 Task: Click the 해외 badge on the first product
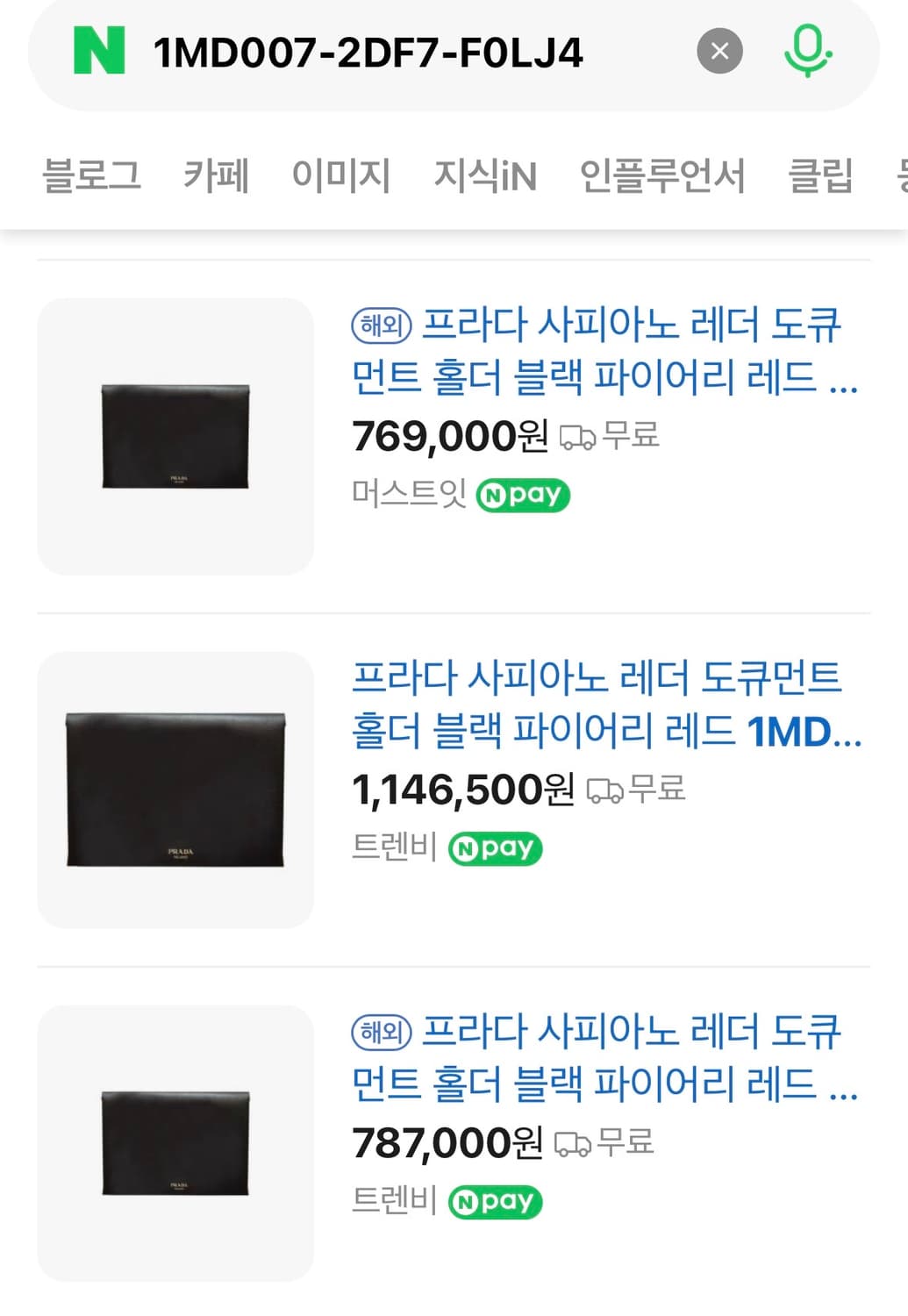[381, 325]
